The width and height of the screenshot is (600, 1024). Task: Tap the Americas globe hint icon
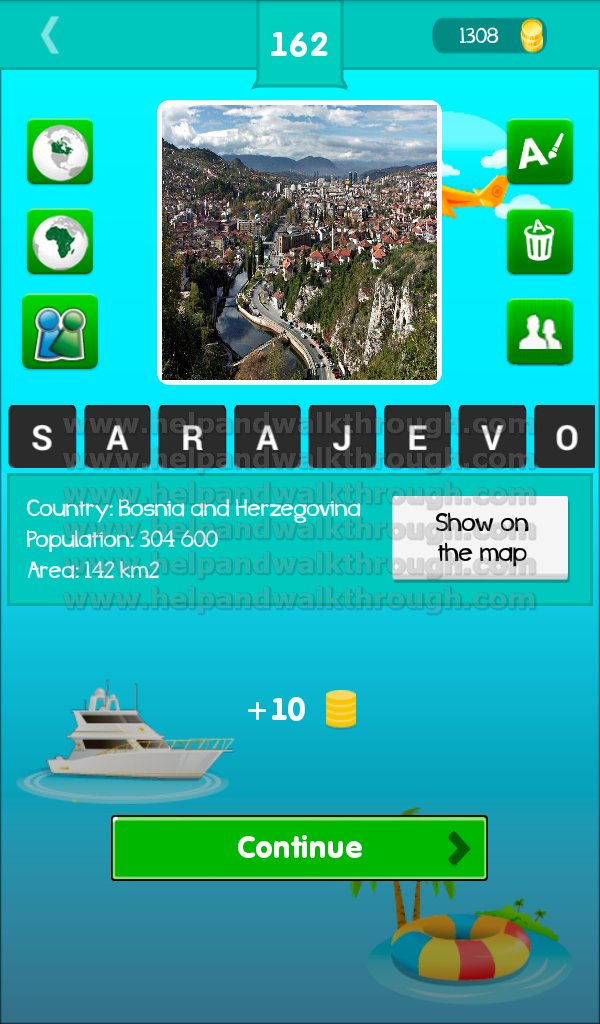[60, 152]
